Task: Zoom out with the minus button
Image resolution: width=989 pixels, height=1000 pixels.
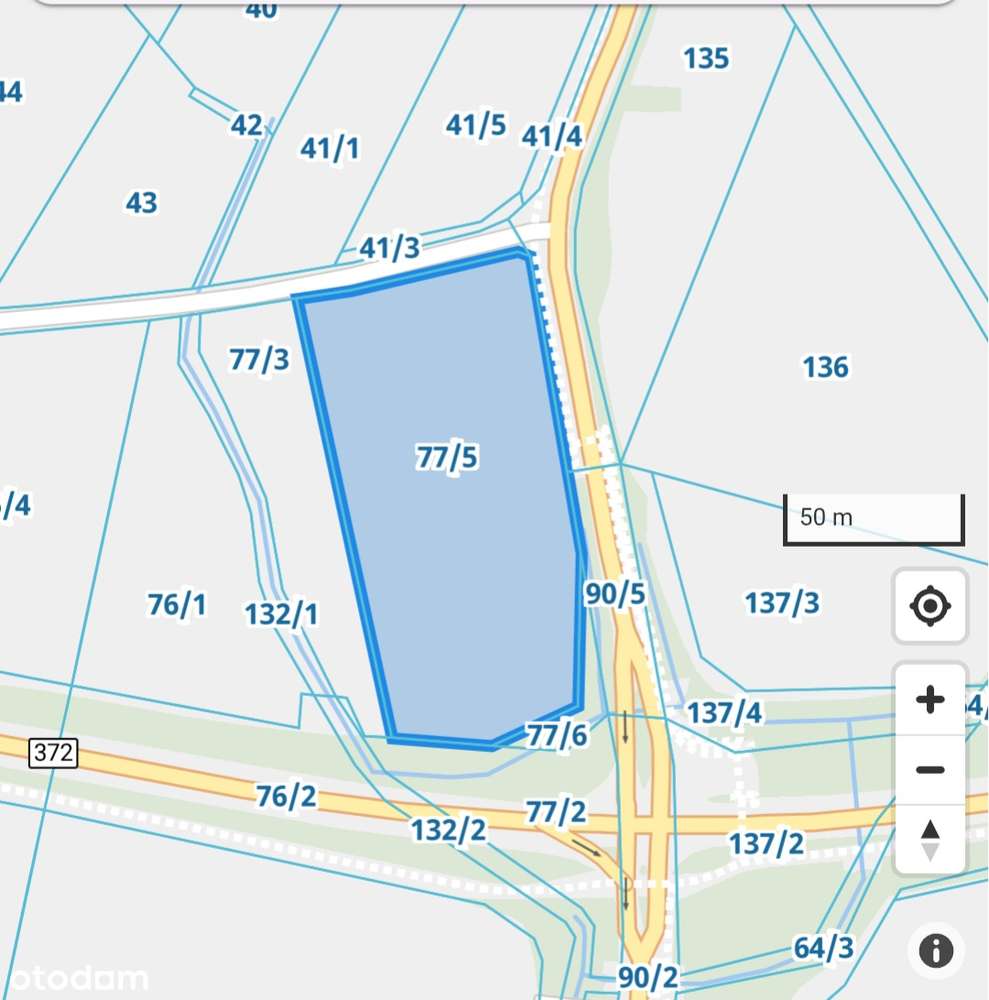Action: 930,769
